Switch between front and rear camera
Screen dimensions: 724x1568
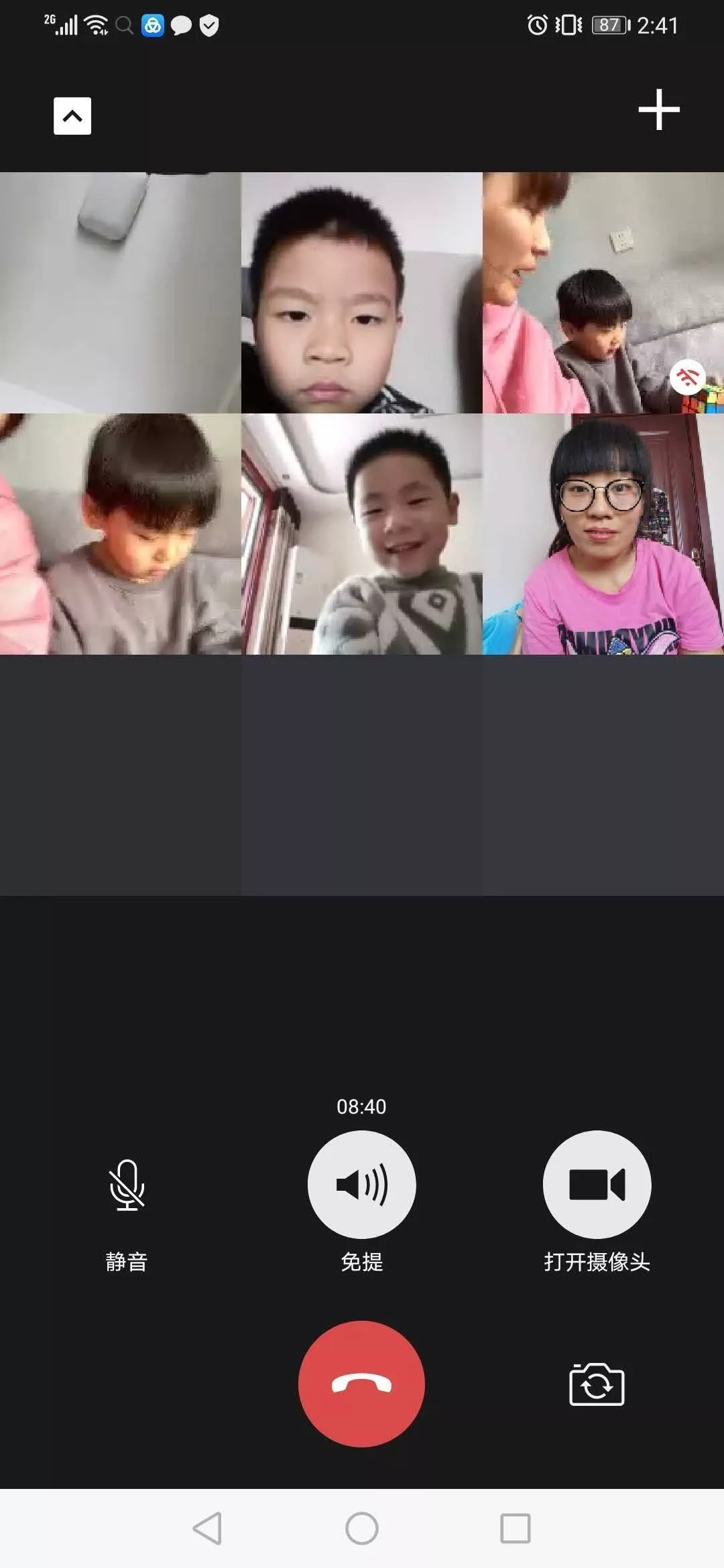click(x=597, y=1384)
